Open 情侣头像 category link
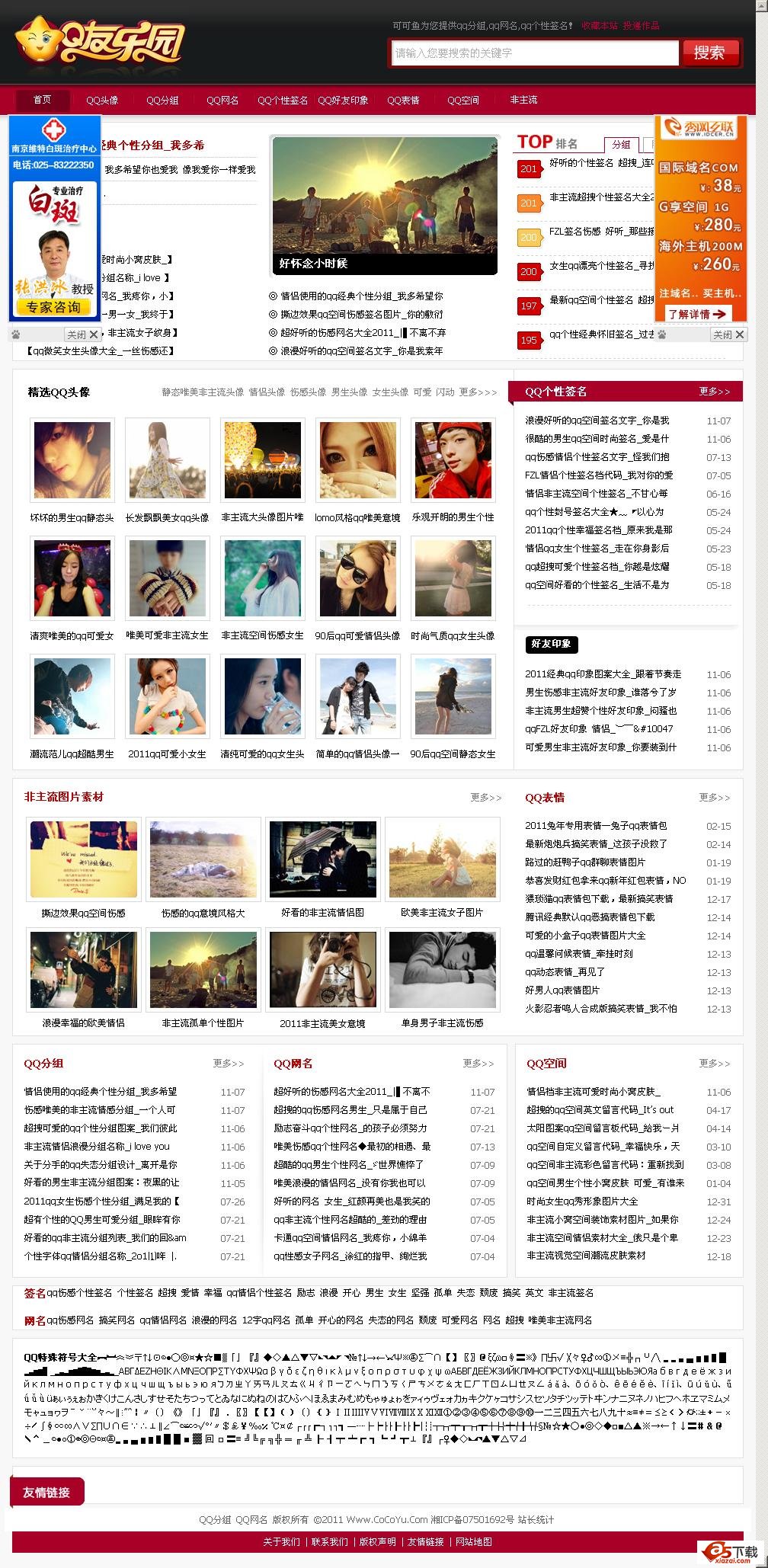This screenshot has height=1568, width=768. (x=267, y=392)
